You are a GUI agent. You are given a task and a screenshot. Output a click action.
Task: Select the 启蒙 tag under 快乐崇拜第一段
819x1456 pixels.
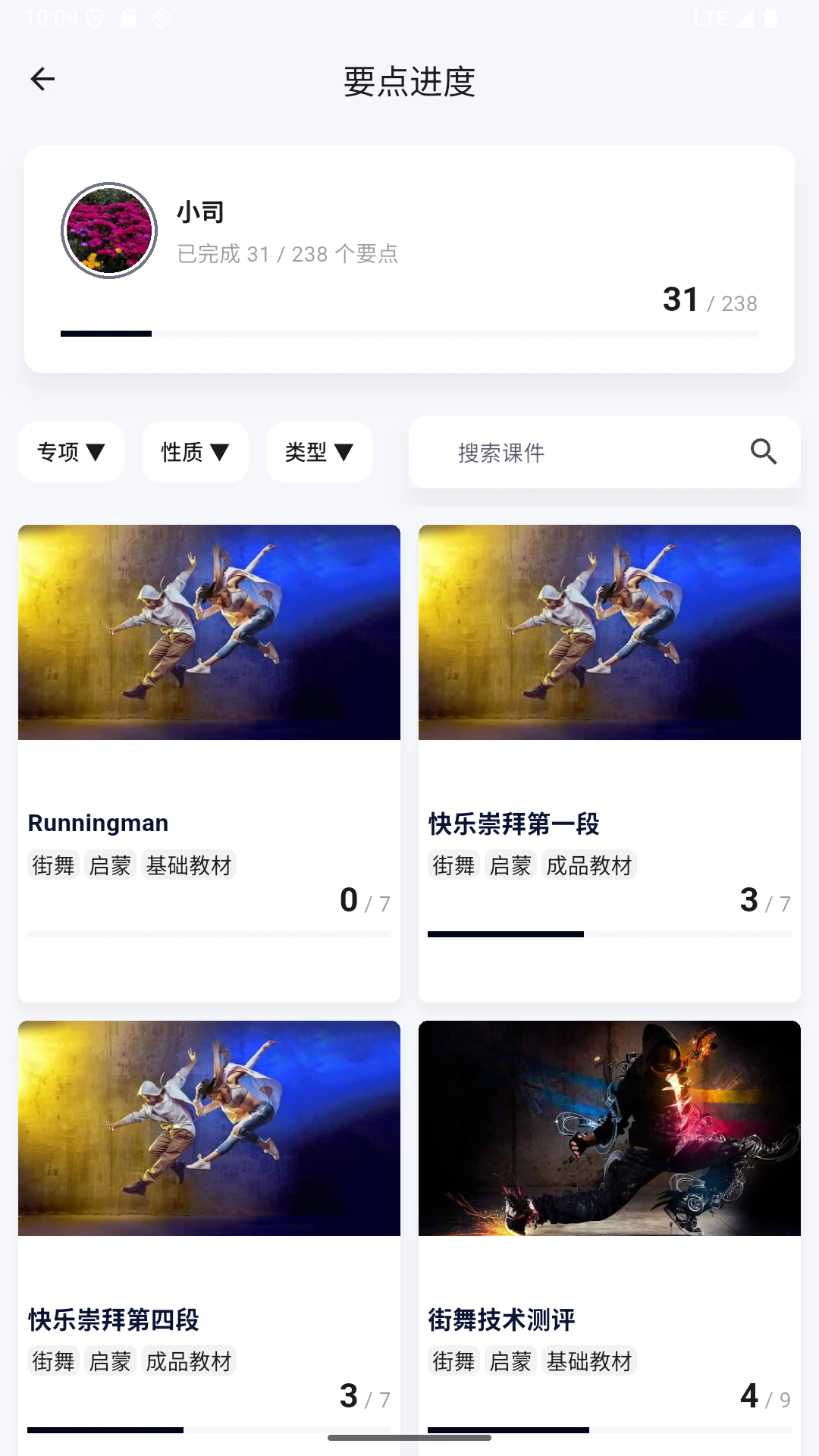pos(510,865)
